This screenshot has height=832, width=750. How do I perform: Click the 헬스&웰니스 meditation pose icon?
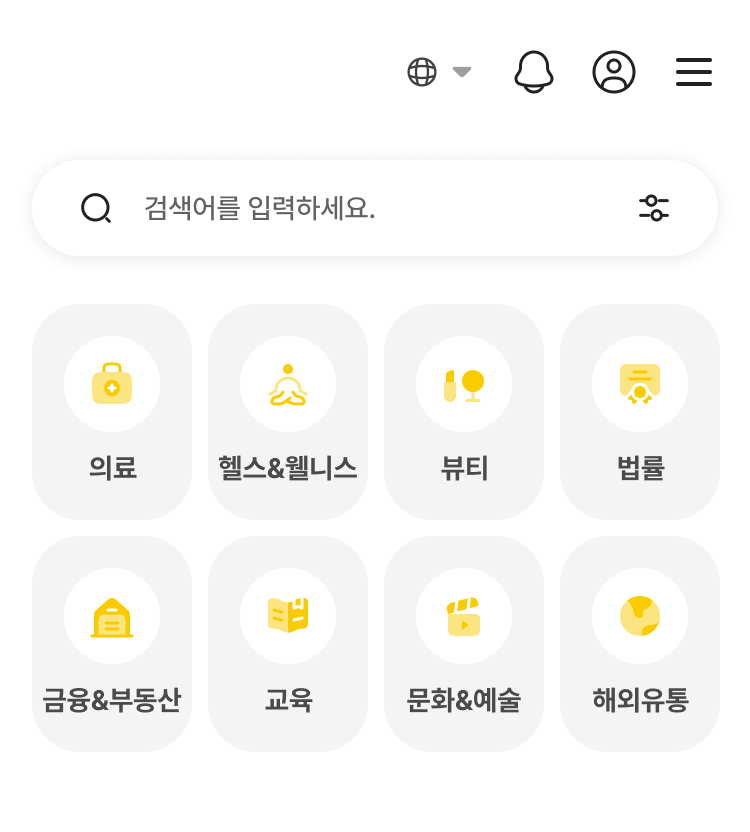tap(288, 384)
